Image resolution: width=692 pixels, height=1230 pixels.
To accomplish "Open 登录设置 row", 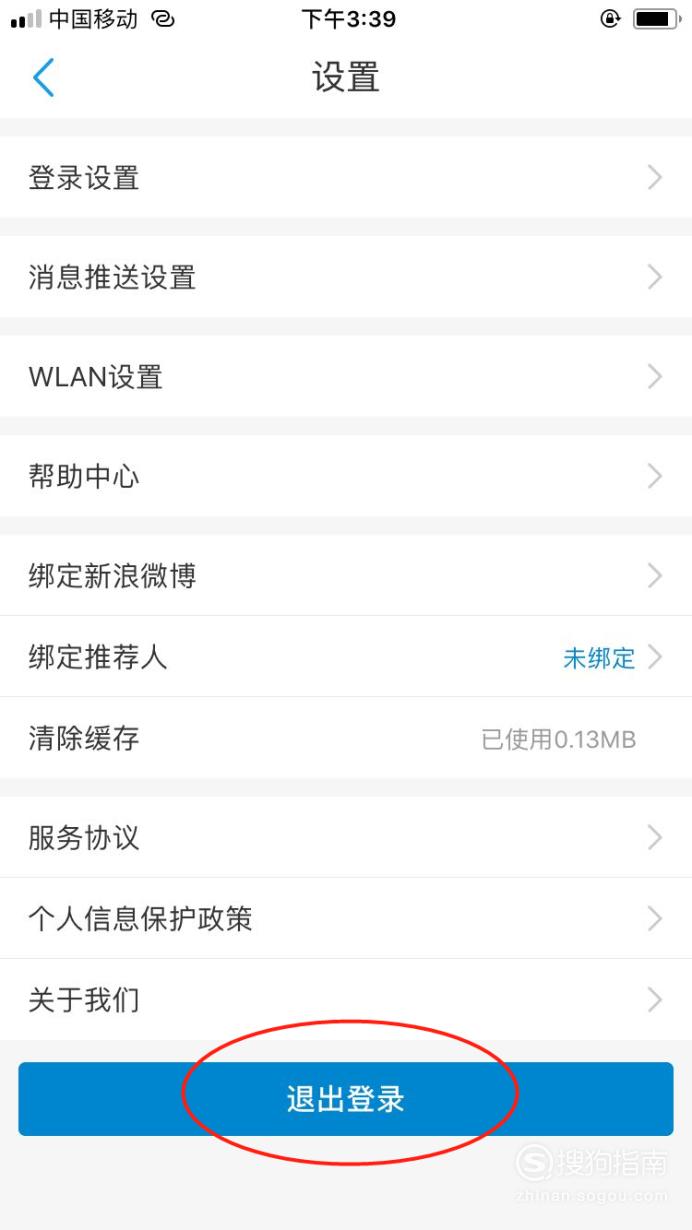I will point(346,178).
